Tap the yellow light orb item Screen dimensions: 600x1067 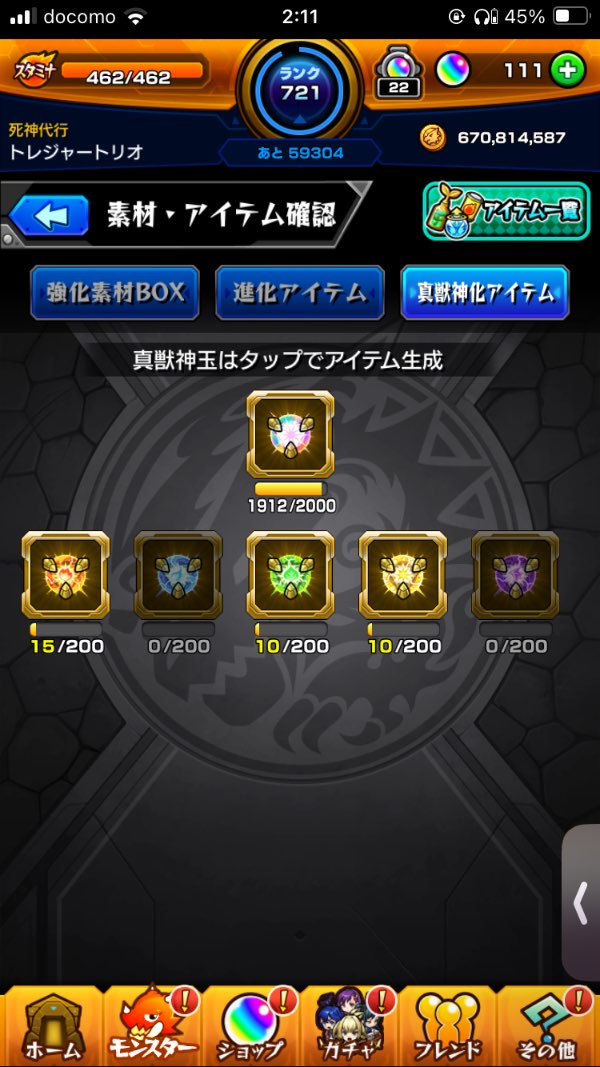(x=403, y=576)
